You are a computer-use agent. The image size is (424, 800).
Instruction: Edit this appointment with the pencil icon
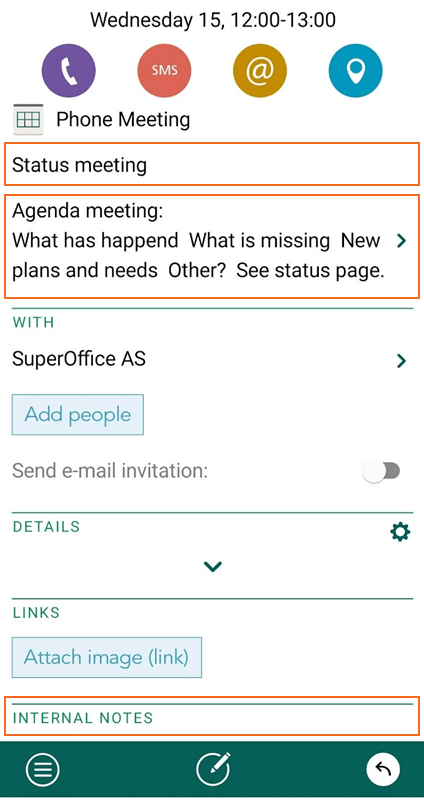pyautogui.click(x=213, y=769)
